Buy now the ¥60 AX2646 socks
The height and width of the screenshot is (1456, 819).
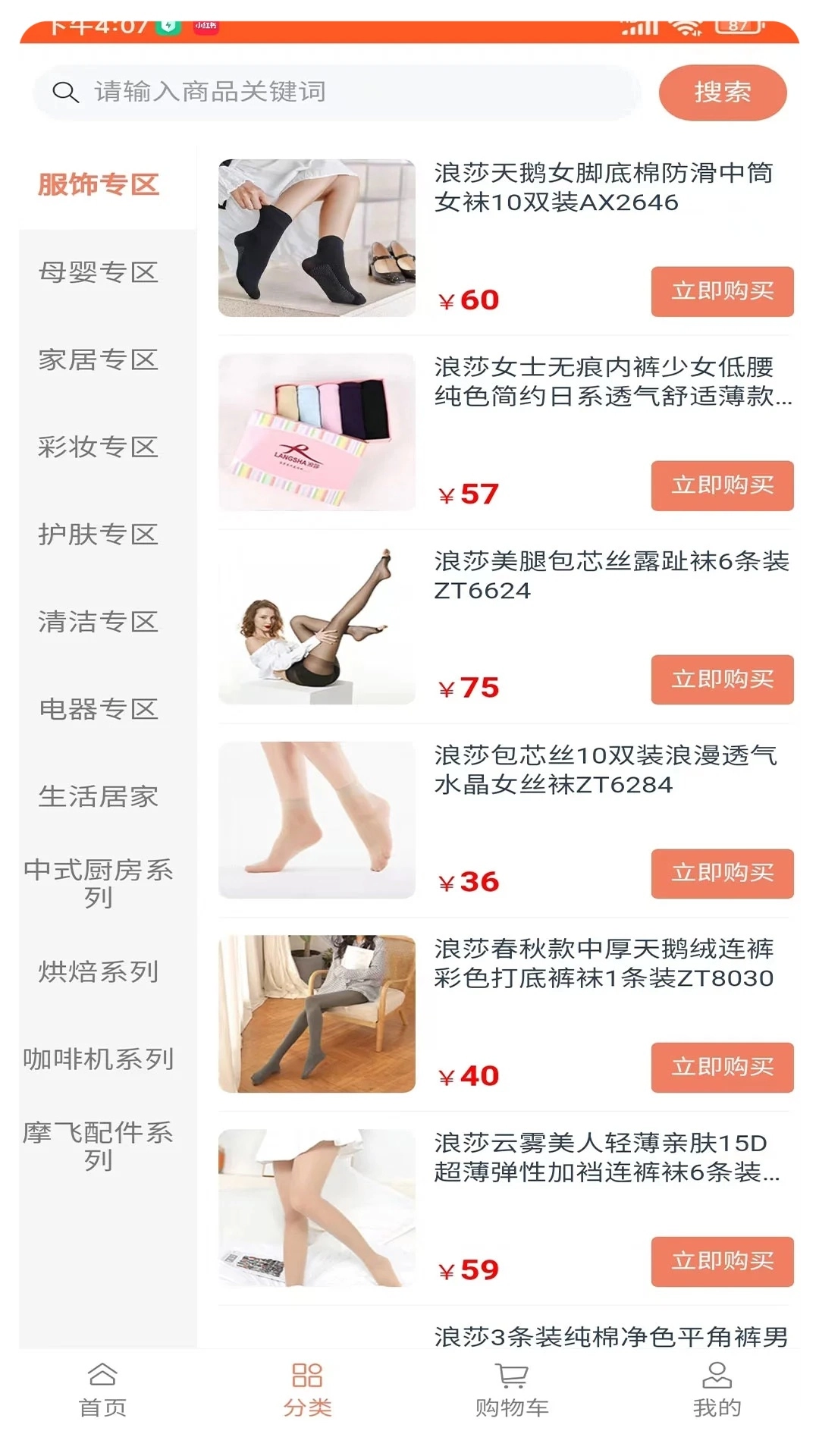[x=722, y=291]
